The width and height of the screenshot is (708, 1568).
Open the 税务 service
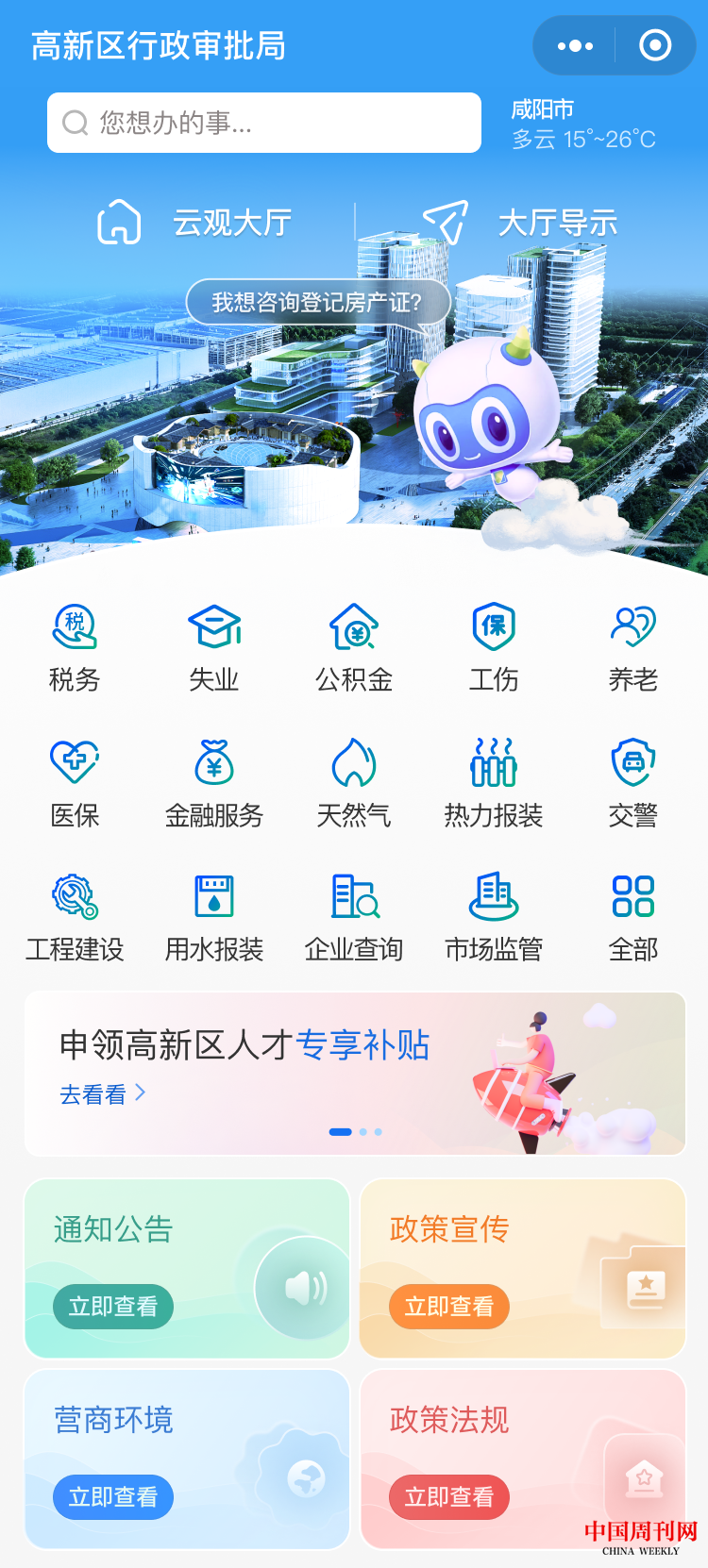(75, 648)
